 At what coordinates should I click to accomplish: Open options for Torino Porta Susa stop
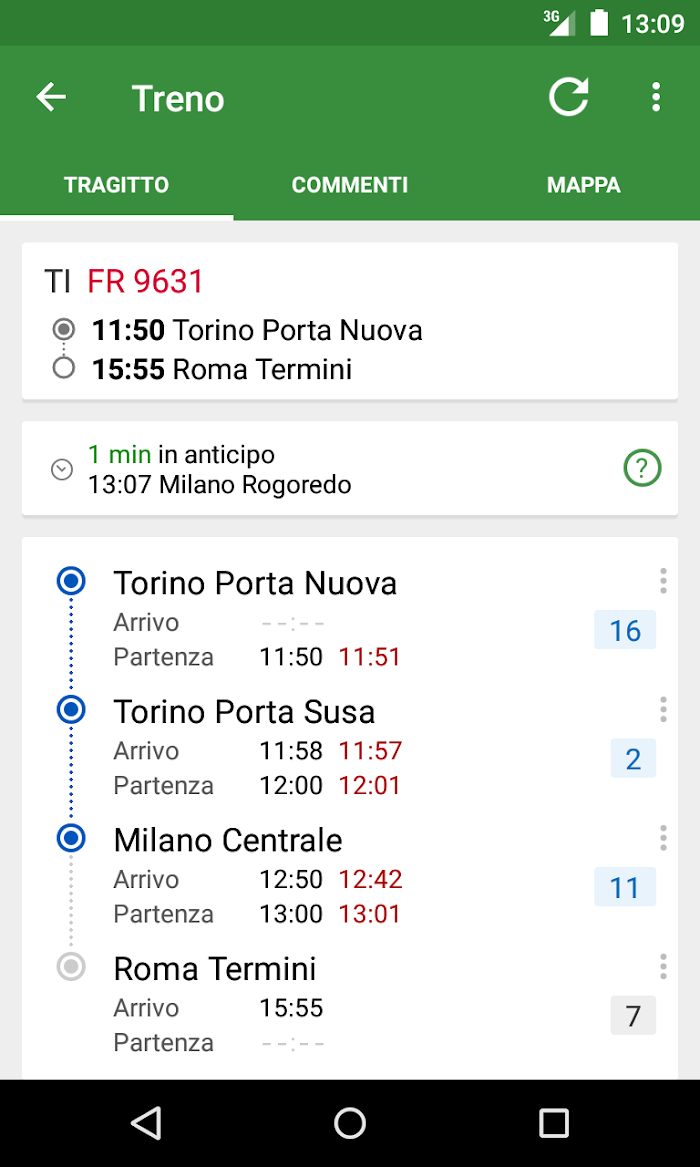click(x=663, y=710)
